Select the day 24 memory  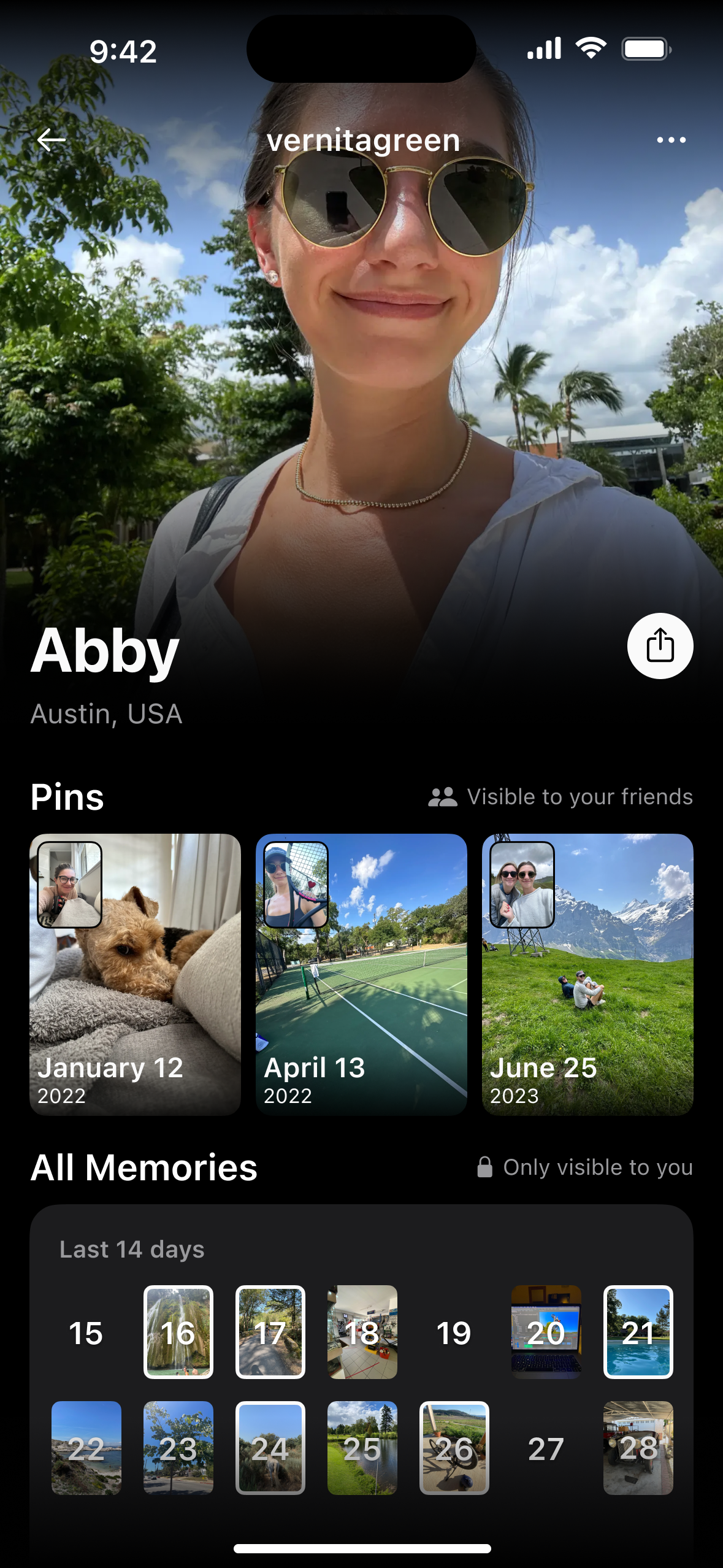click(x=270, y=1448)
